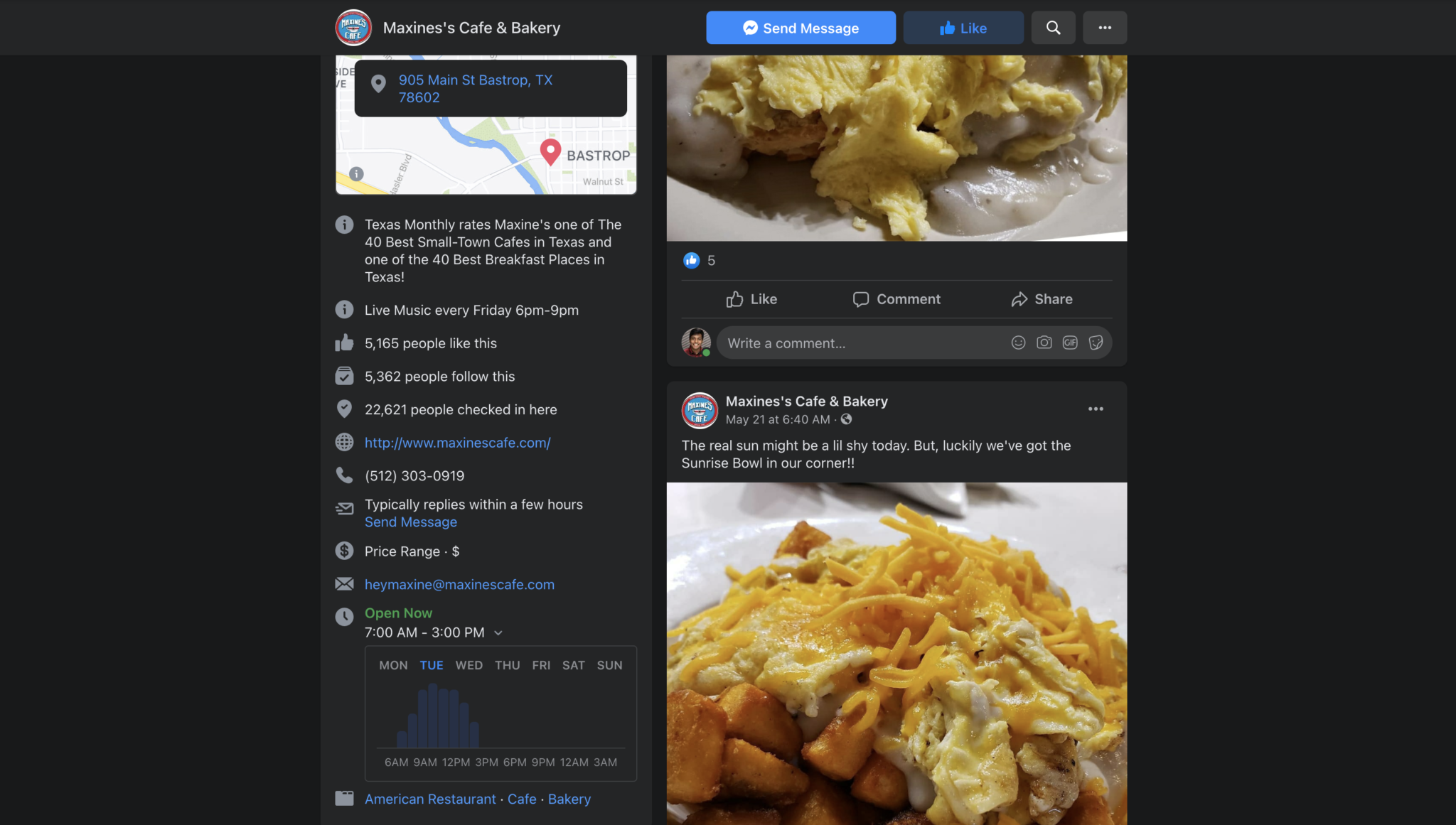Select SAT in the popular times chart

[x=573, y=665]
